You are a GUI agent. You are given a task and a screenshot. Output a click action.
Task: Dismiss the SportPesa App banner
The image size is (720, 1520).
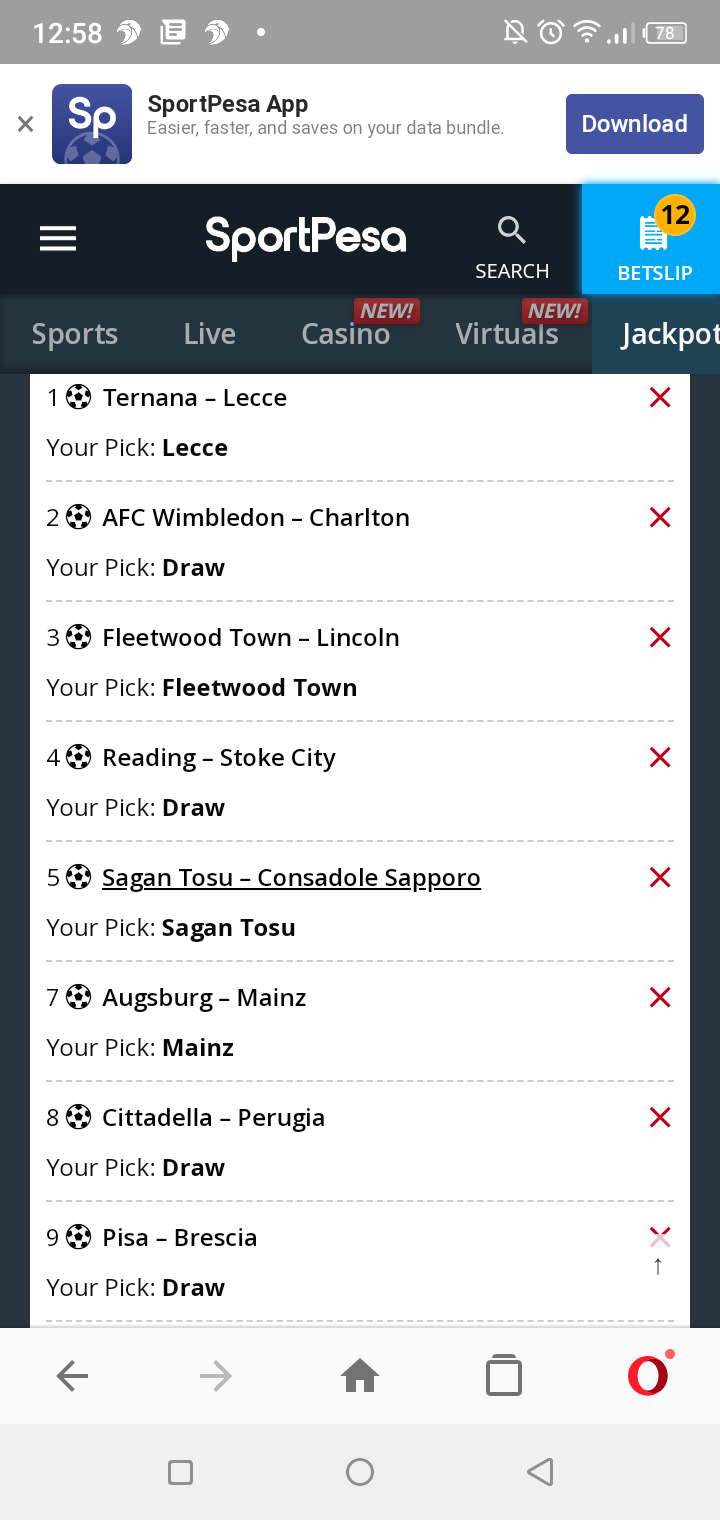pyautogui.click(x=26, y=124)
